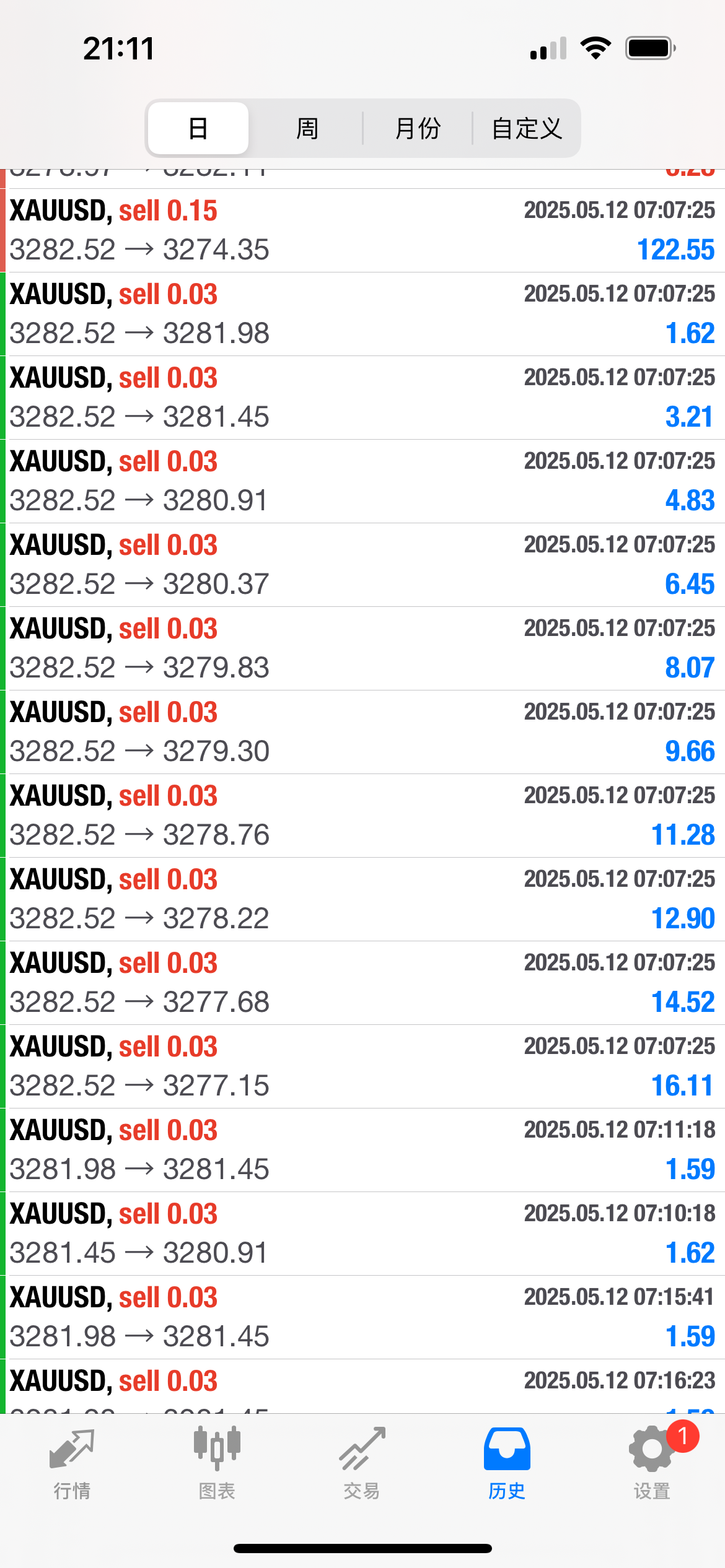Open the 设置 settings tab
Screen dimensions: 725x1568
pos(652,1465)
